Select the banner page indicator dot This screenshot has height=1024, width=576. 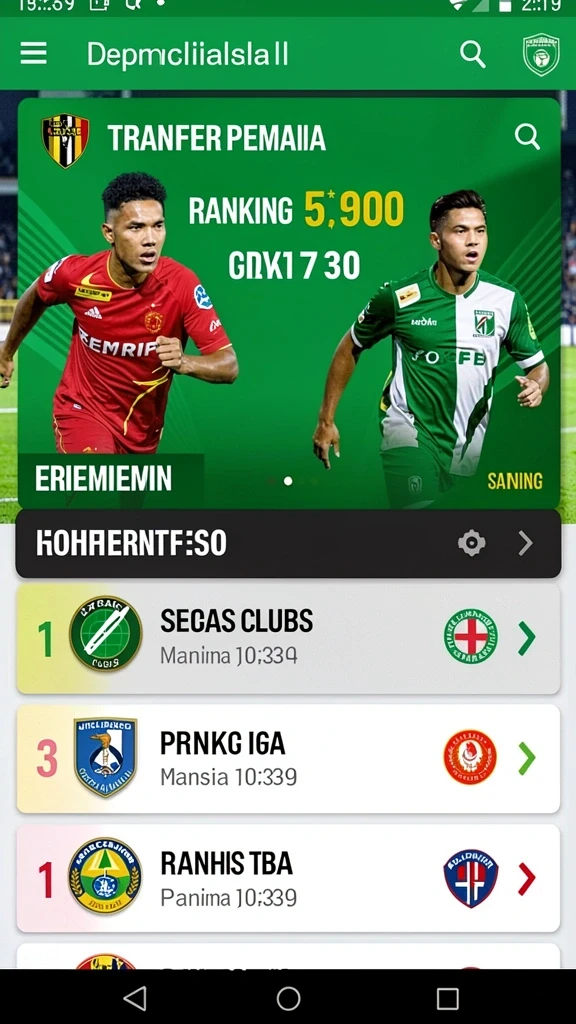[288, 481]
